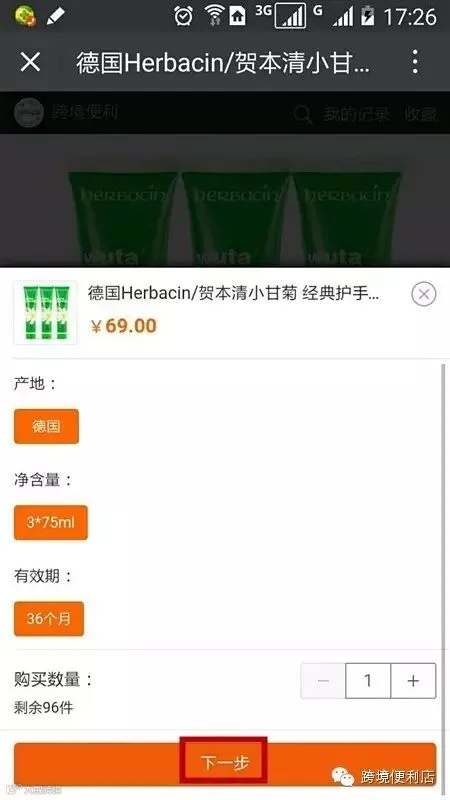
Task: Open the product thumbnail in the sheet
Action: (x=45, y=312)
